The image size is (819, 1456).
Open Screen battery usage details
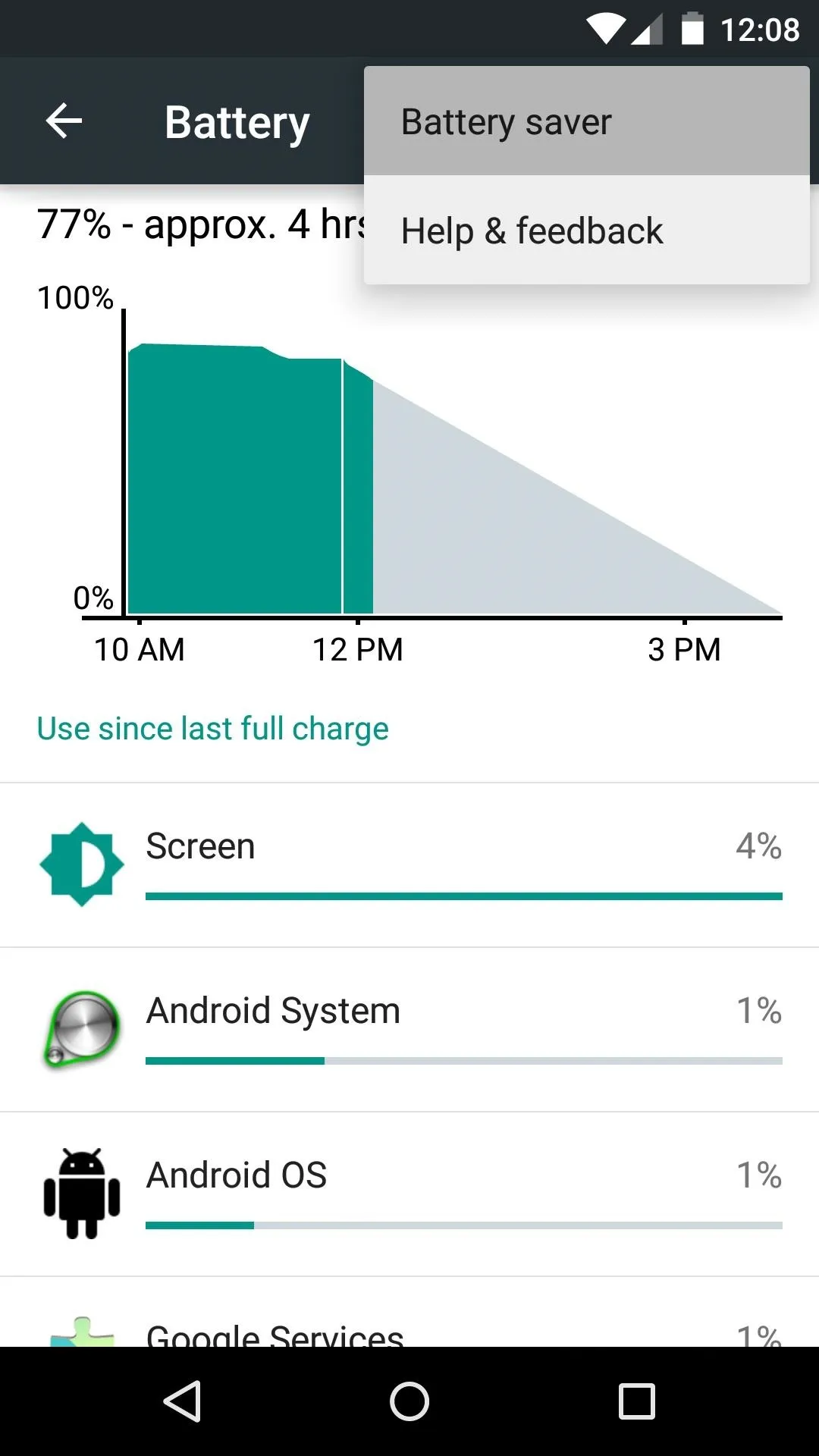click(x=409, y=865)
